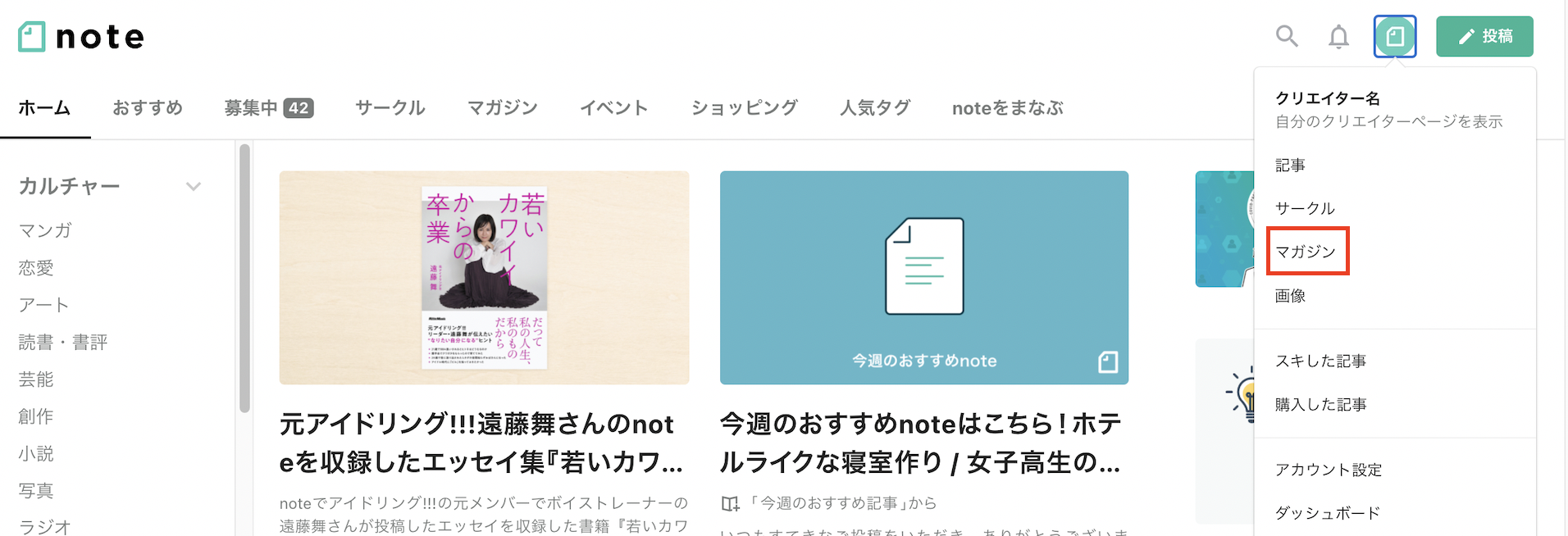Screen dimensions: 1568x536
Task: Open 購入した記事 in the menu
Action: point(1320,404)
